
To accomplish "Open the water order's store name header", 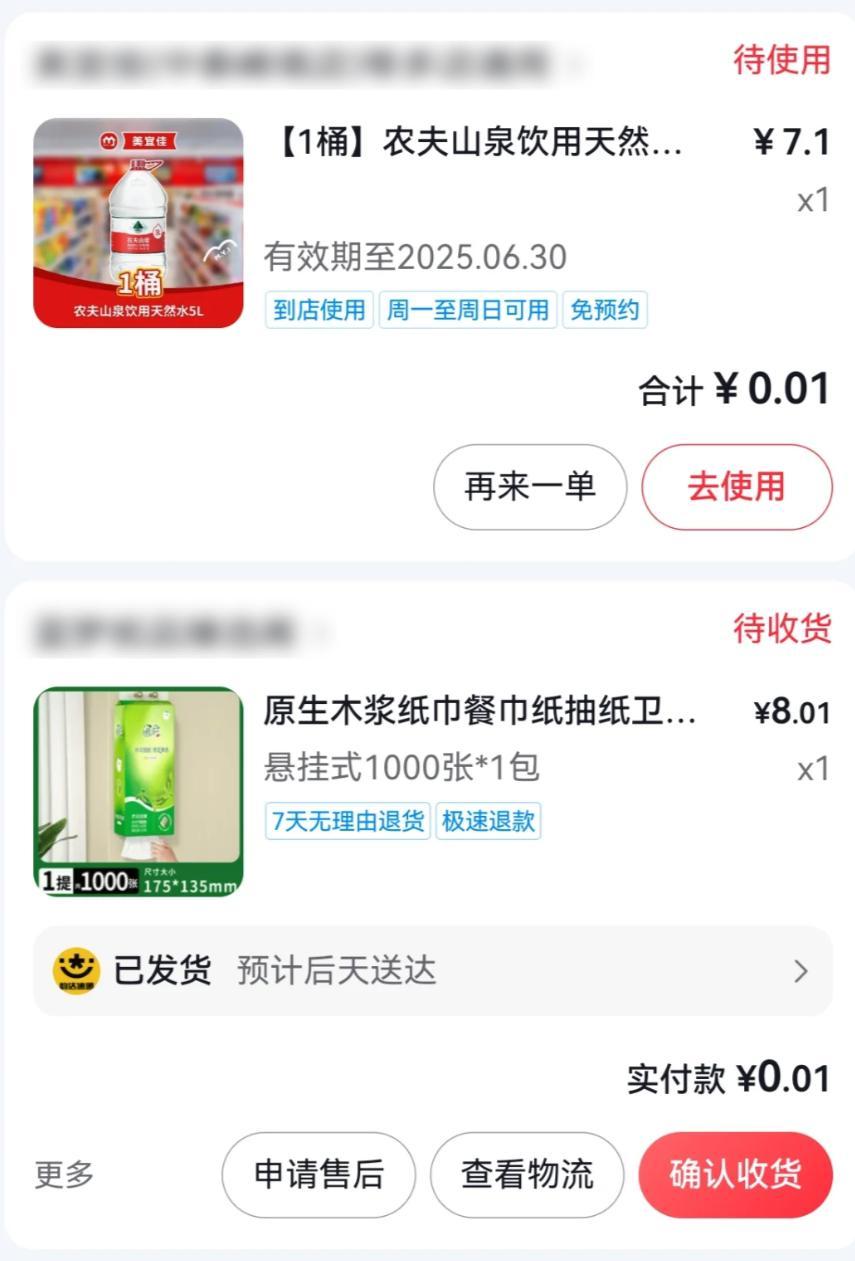I will click(300, 63).
